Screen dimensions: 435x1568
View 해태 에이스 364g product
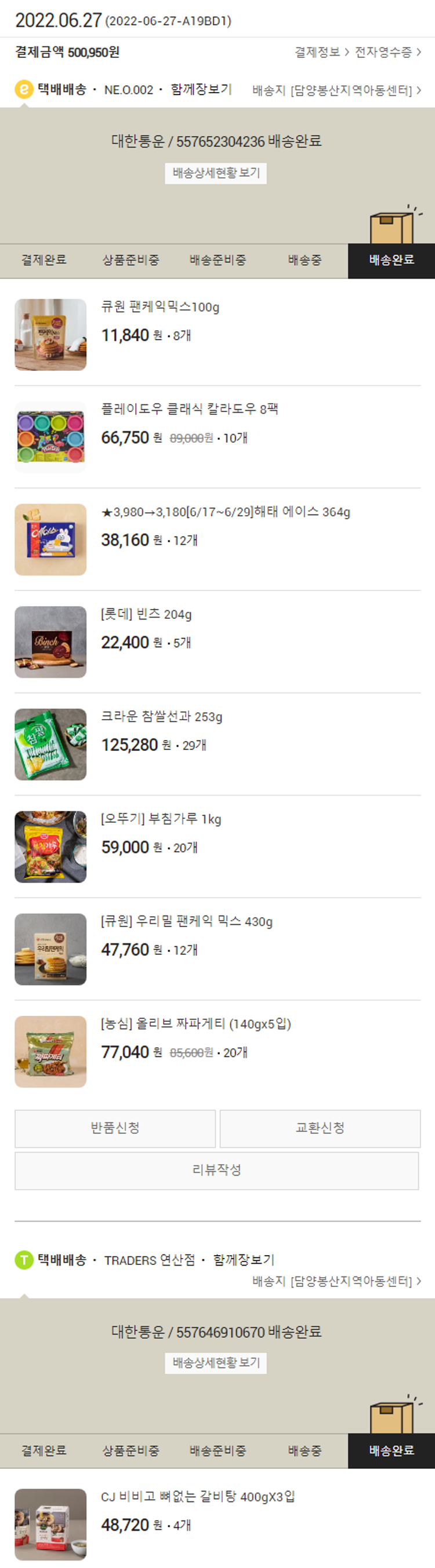coord(226,512)
